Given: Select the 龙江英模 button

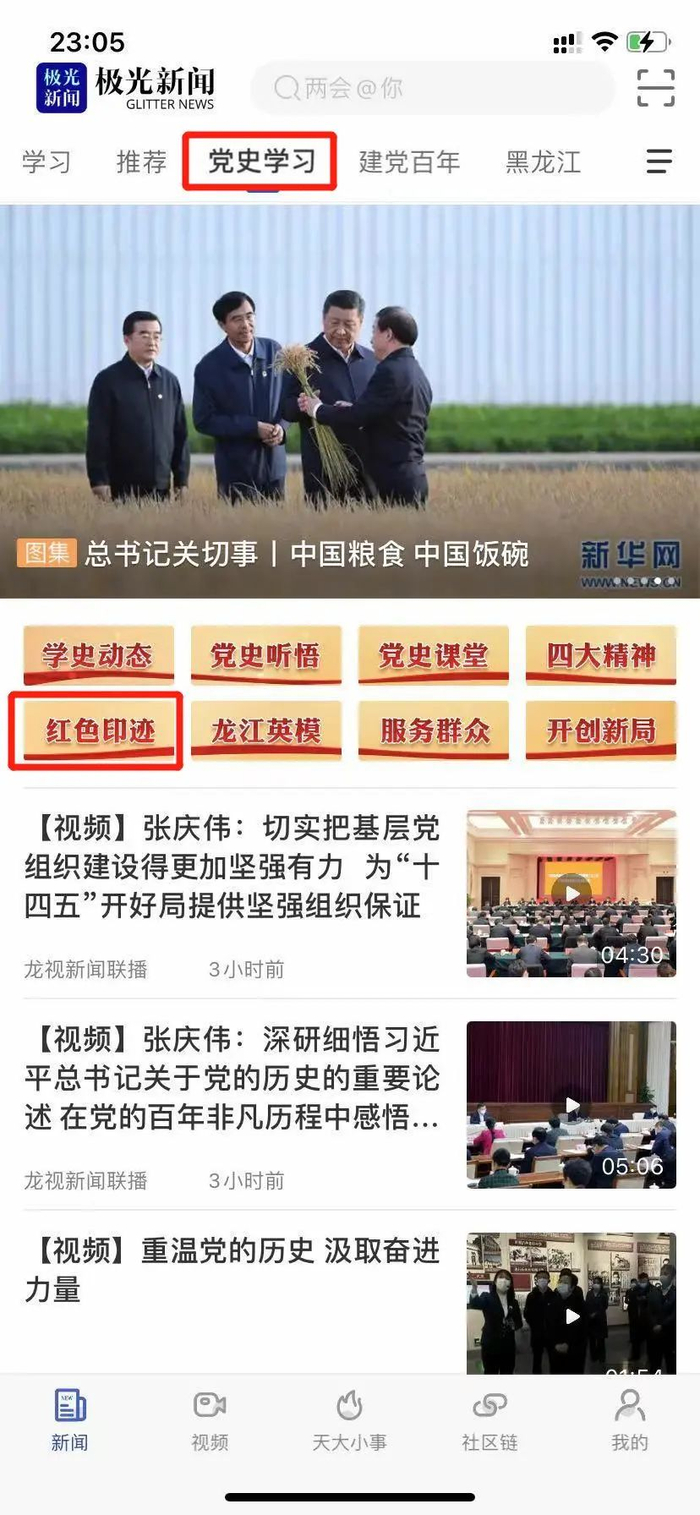Looking at the screenshot, I should coord(265,731).
